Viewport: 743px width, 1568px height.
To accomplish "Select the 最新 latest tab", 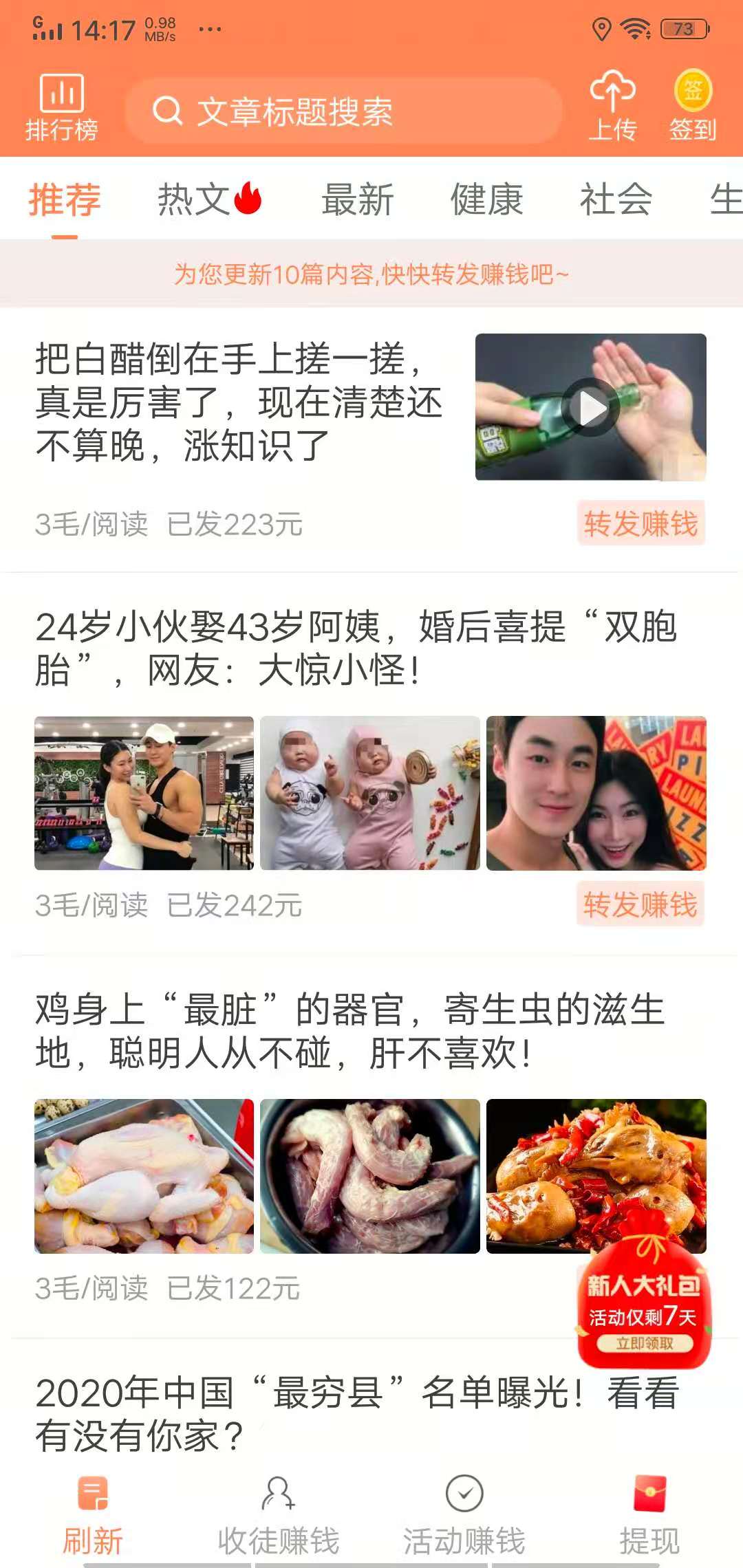I will point(356,198).
